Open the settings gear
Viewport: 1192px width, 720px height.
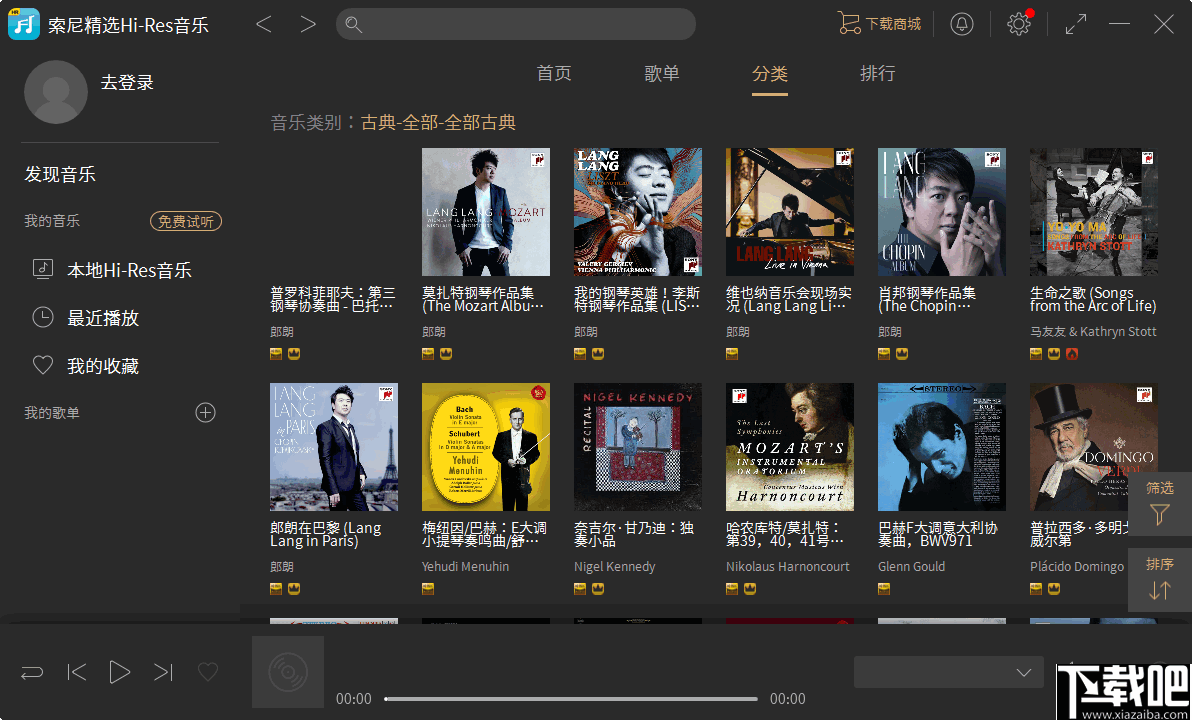(1018, 24)
